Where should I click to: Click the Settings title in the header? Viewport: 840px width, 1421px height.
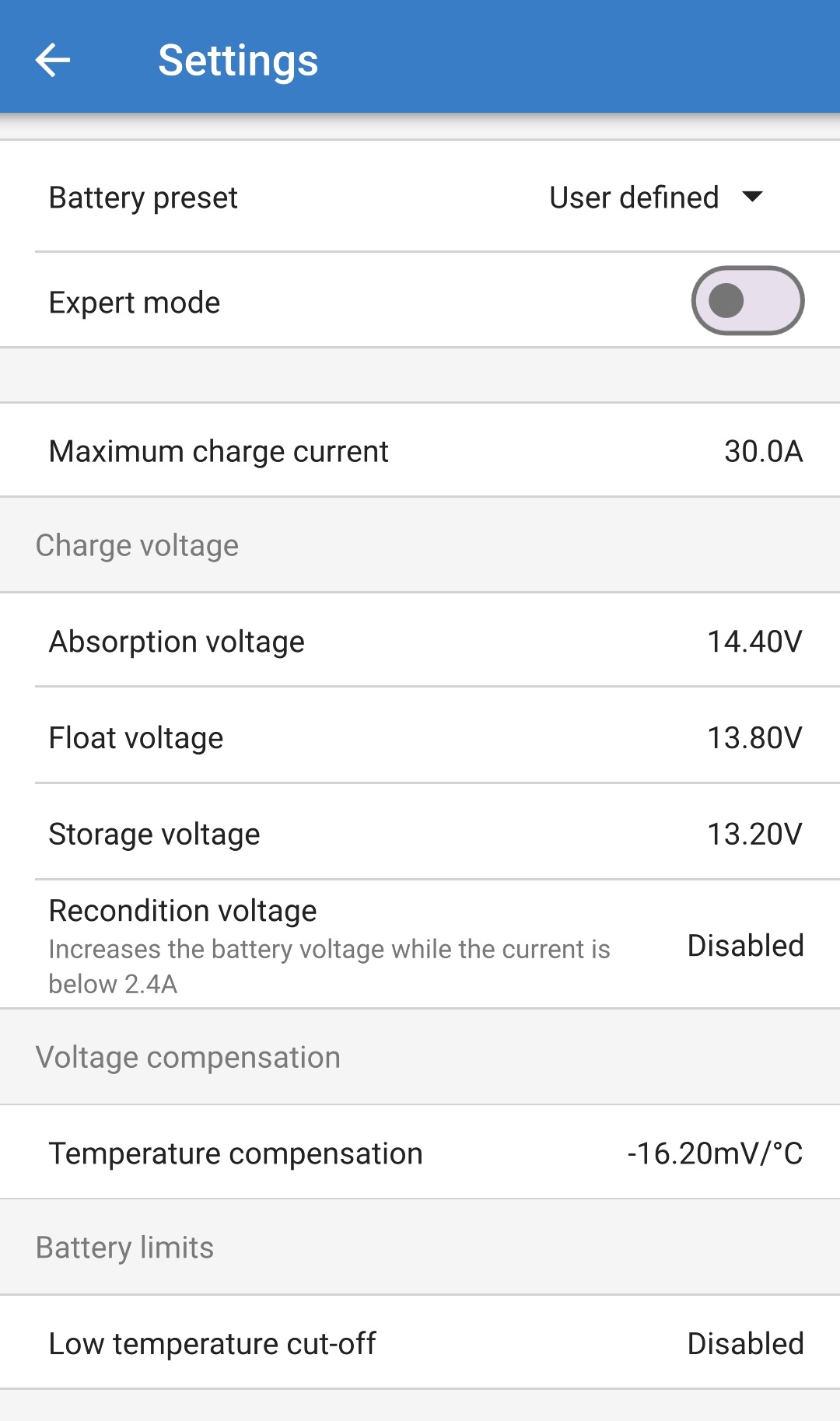coord(239,60)
